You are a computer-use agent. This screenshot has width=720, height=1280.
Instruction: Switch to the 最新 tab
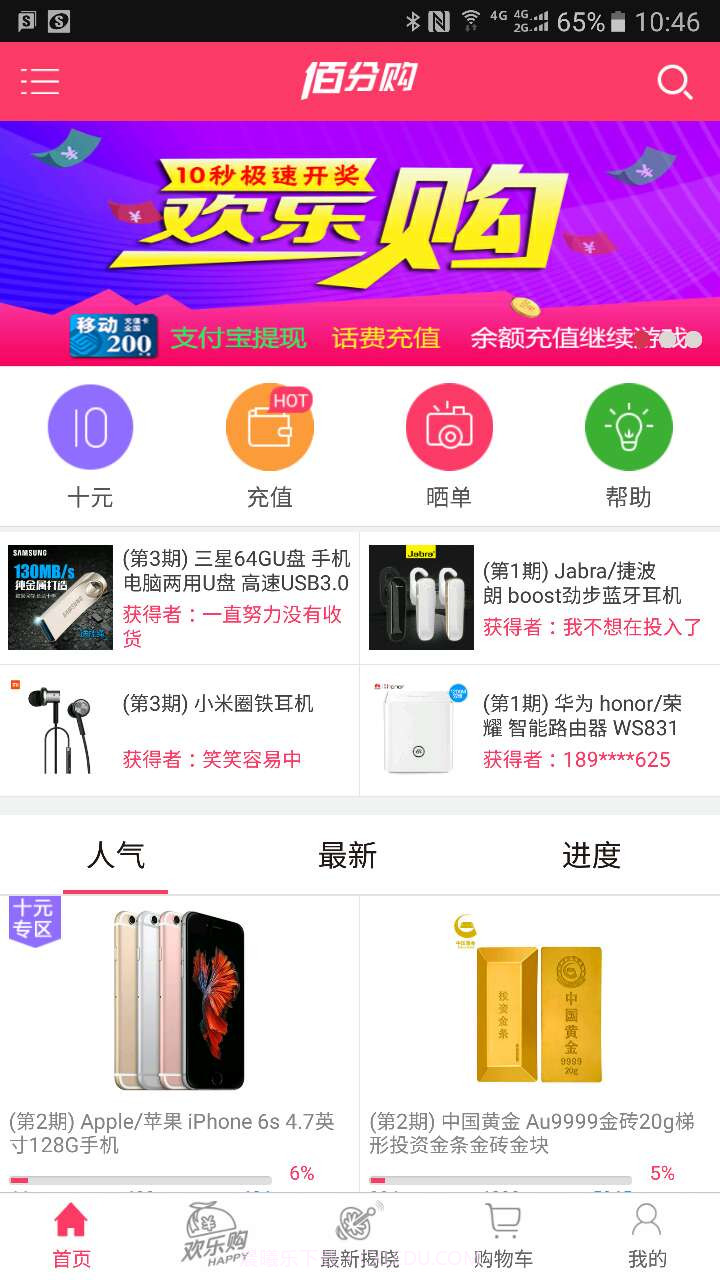coord(347,855)
